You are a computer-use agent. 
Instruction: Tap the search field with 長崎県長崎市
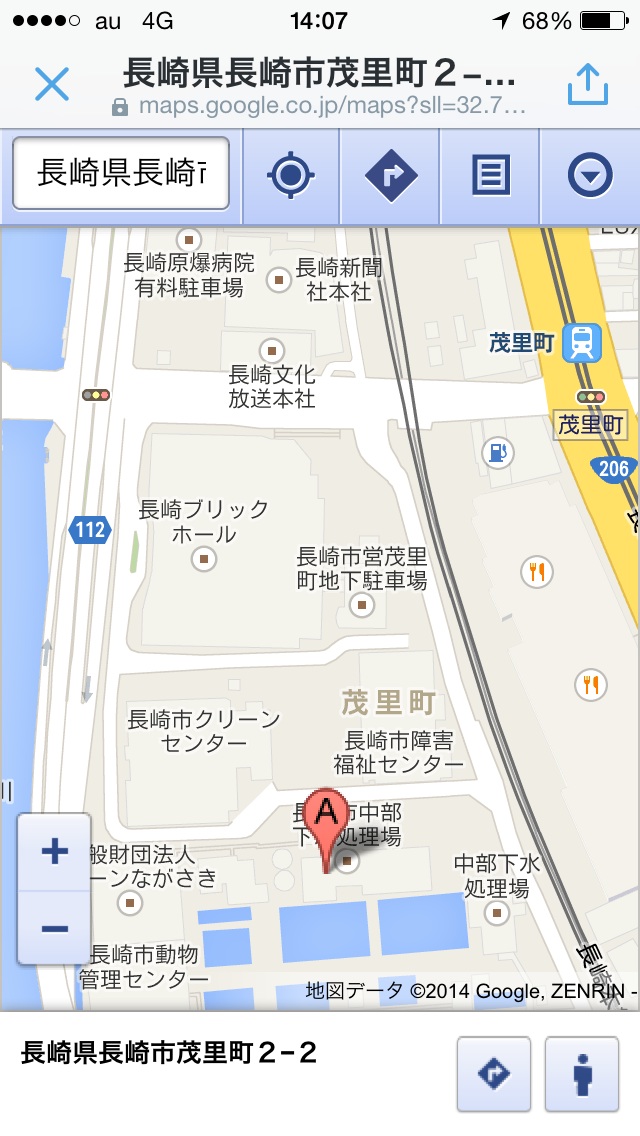click(x=122, y=173)
